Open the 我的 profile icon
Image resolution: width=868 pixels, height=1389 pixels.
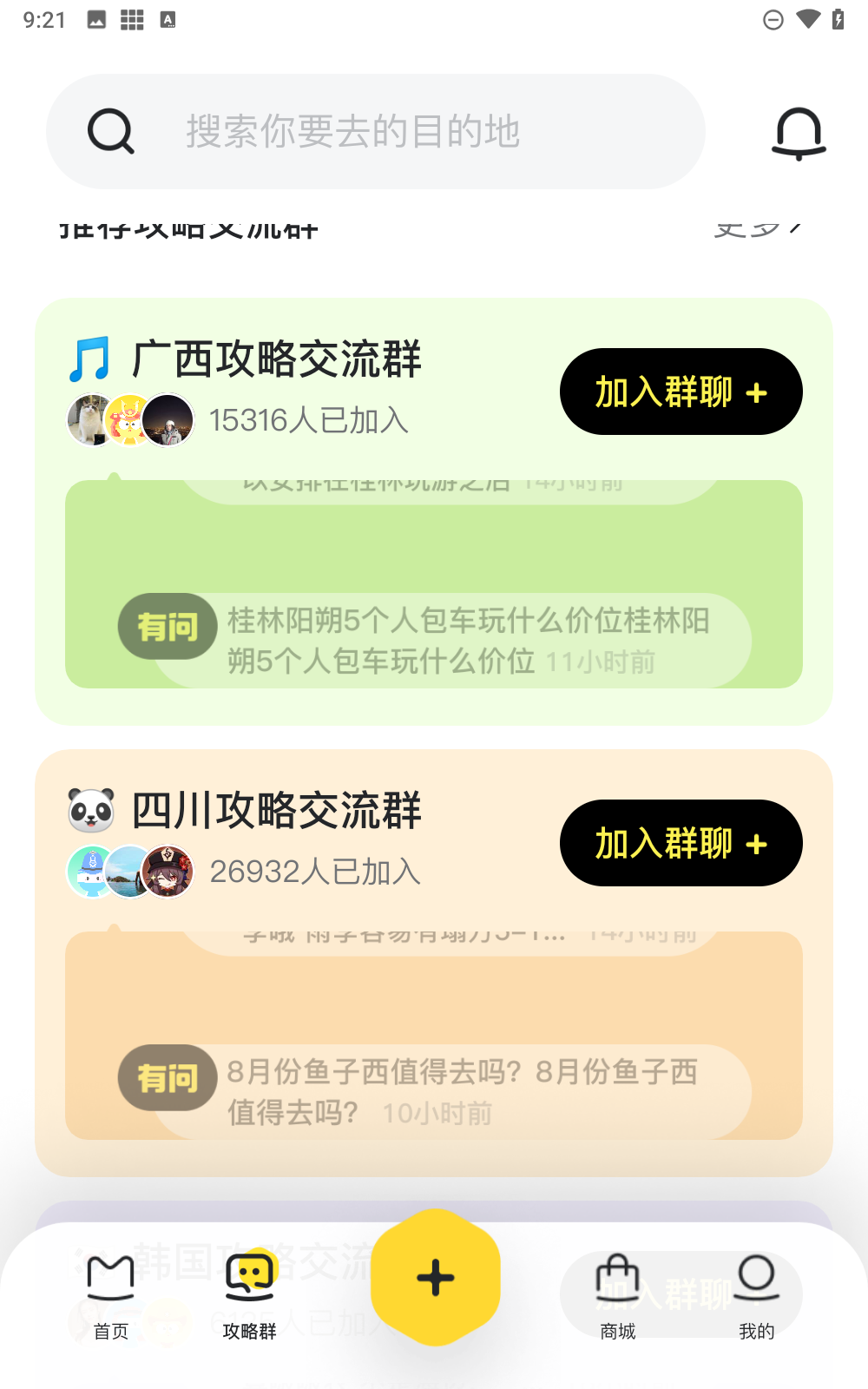(x=756, y=1278)
